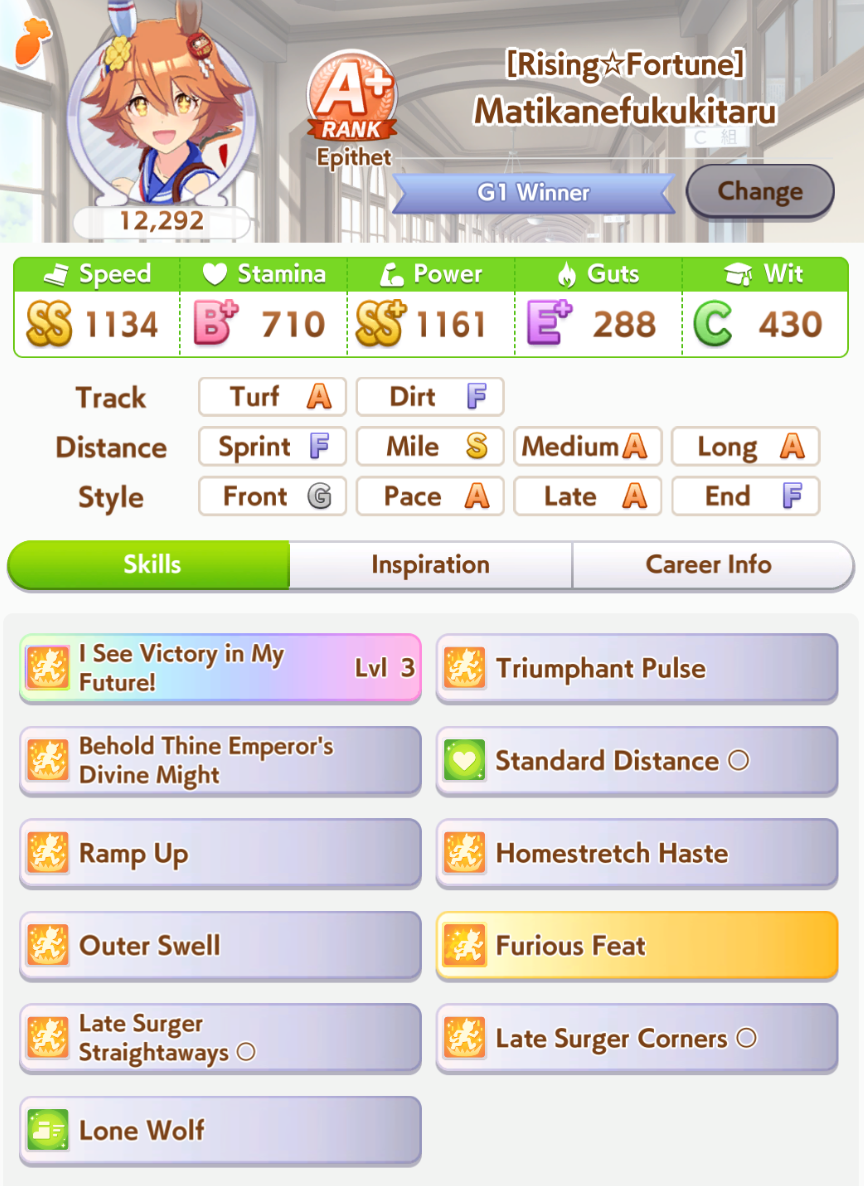
Task: Open the Furious Feat gold skill
Action: point(636,946)
